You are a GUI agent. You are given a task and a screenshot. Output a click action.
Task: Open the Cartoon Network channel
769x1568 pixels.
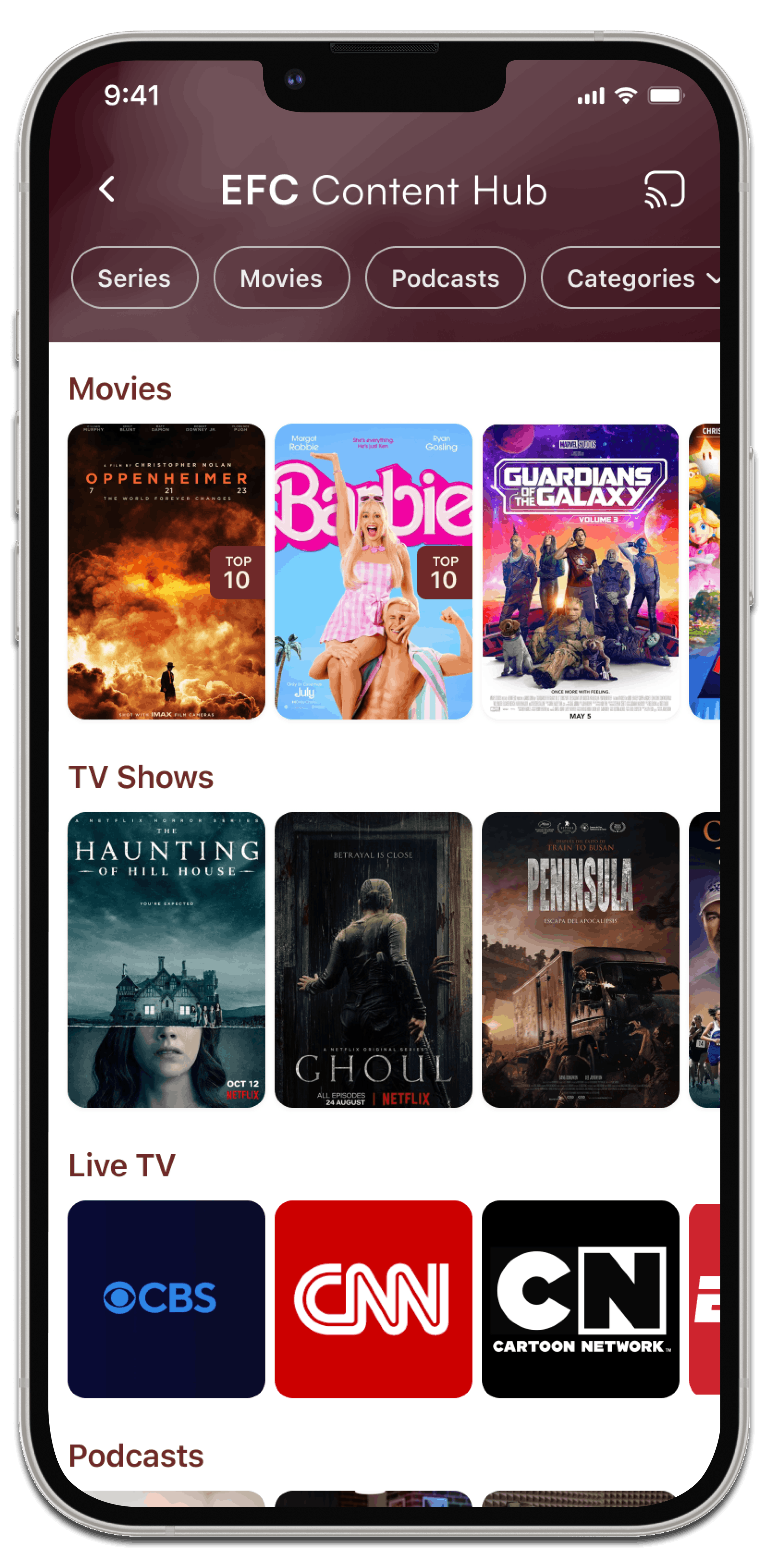(x=580, y=1298)
